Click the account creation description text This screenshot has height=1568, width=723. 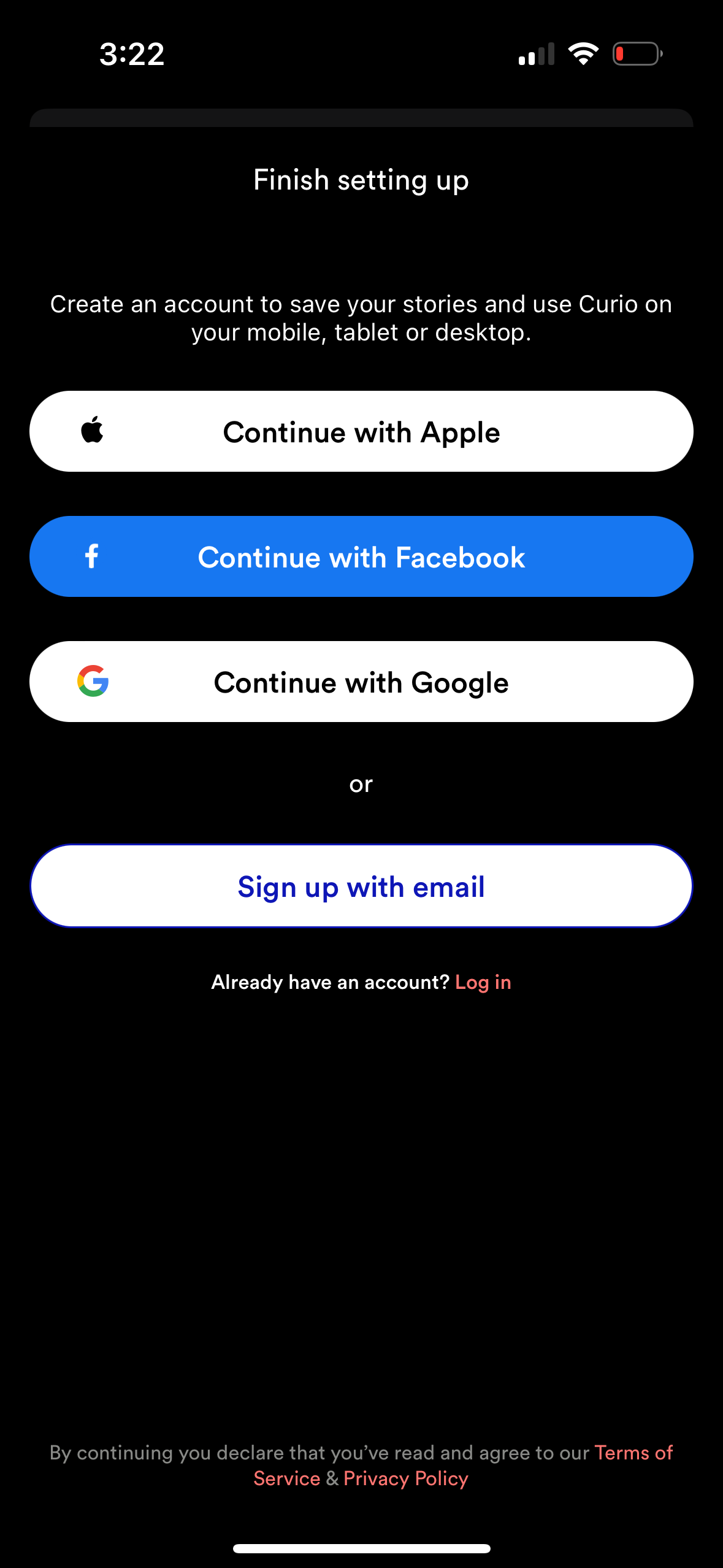coord(361,318)
